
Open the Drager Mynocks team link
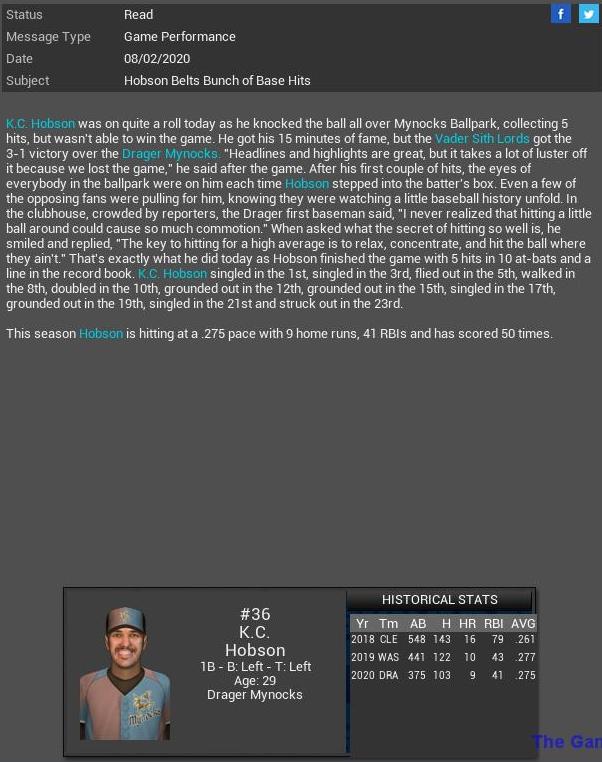tap(170, 154)
